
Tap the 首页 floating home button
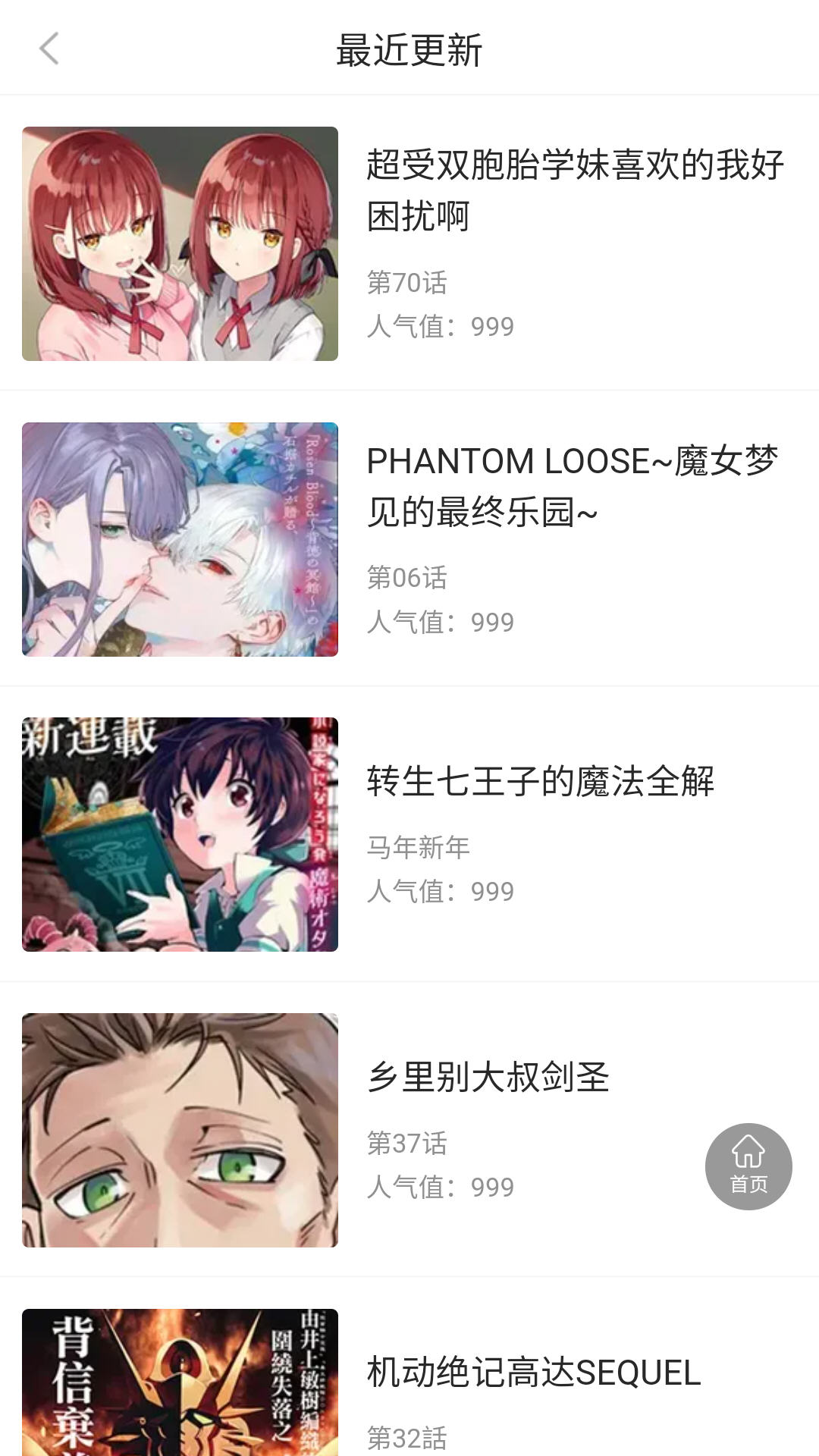click(748, 1166)
